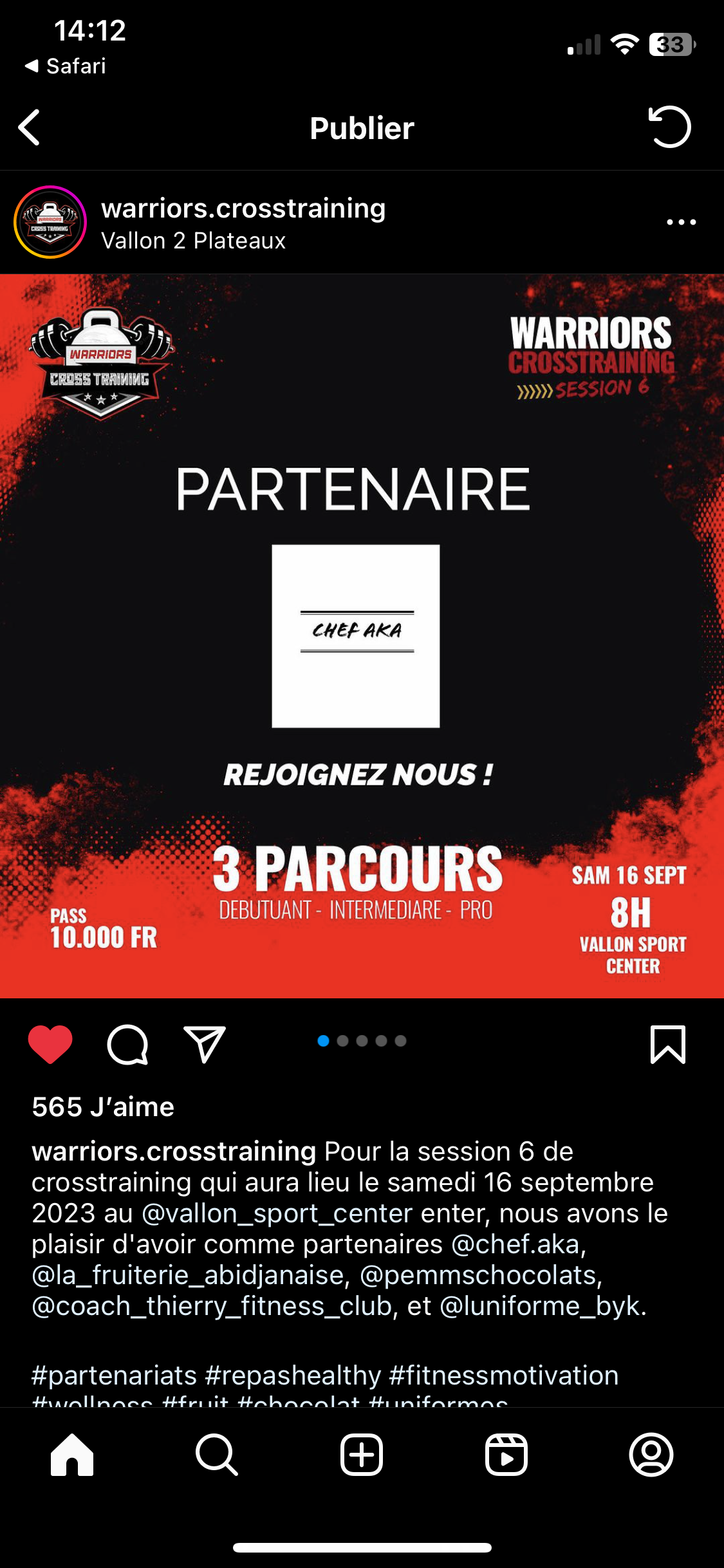The image size is (724, 1568).
Task: Open the warriors.crosstraining profile picture
Action: click(x=50, y=222)
